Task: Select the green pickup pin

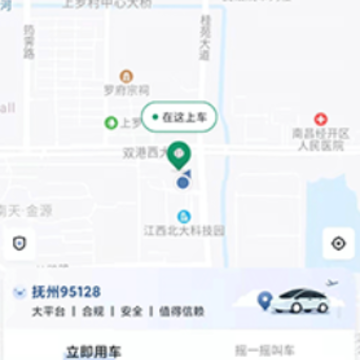Action: click(179, 155)
